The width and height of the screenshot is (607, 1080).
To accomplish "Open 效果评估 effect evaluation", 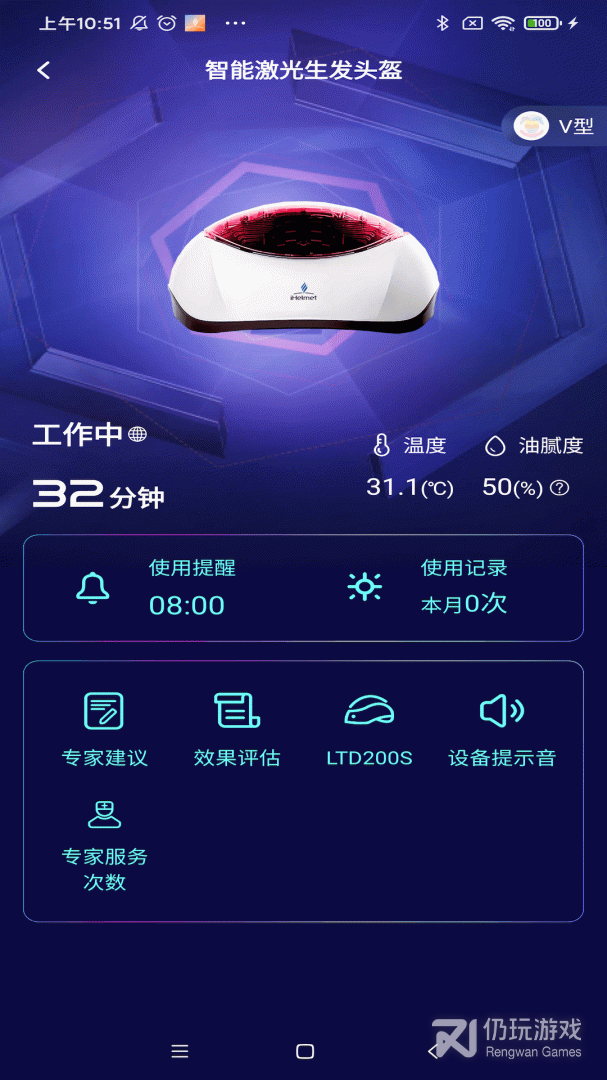I will tap(237, 729).
